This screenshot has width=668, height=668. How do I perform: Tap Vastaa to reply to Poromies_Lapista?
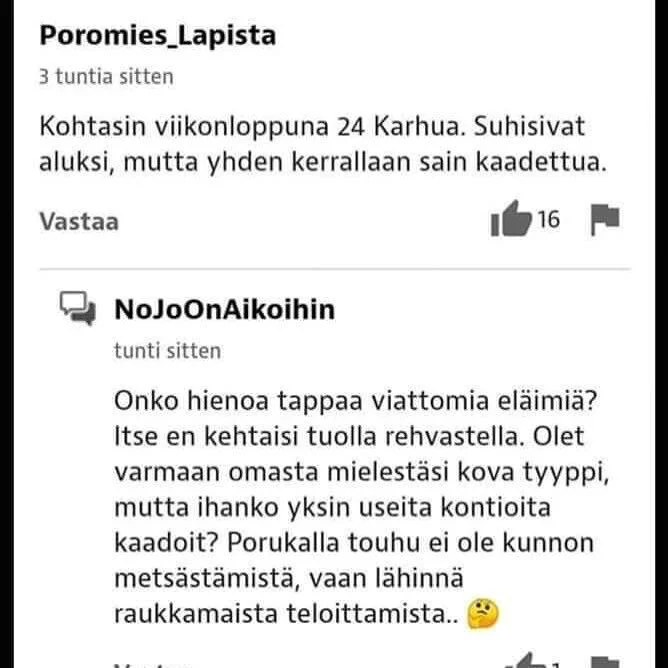click(78, 221)
